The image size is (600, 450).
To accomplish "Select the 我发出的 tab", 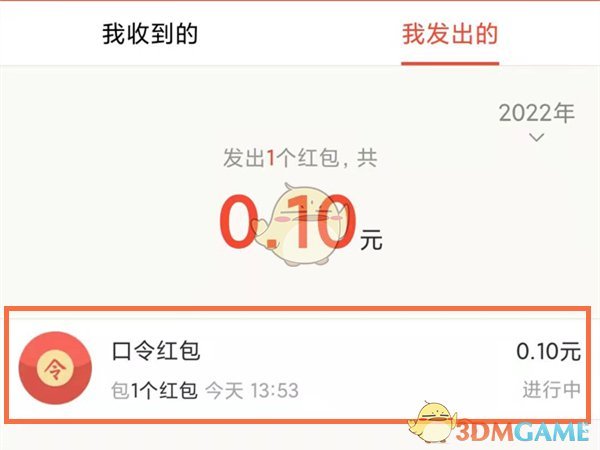I will click(450, 34).
